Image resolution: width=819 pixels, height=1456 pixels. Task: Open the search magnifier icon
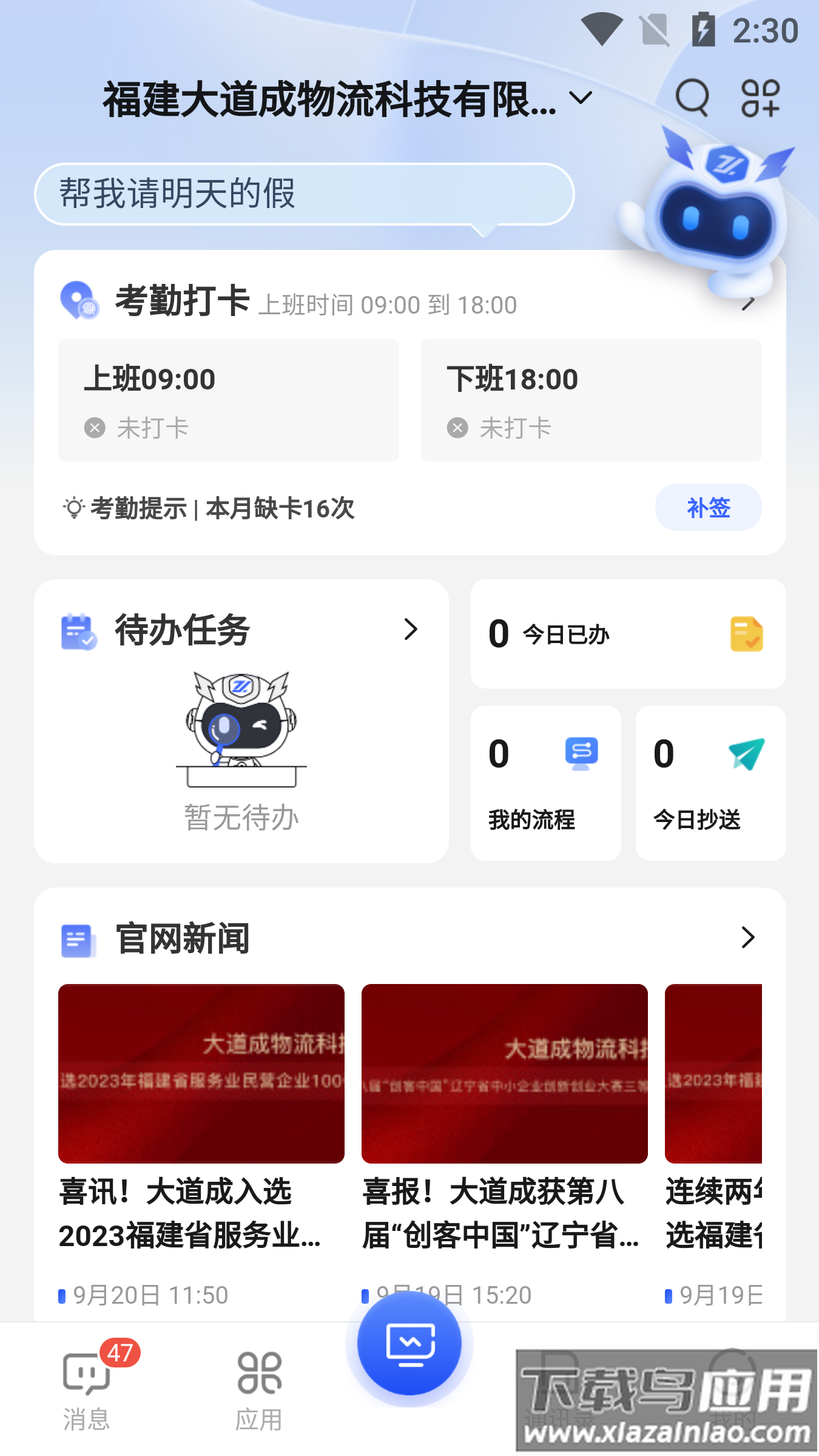click(x=693, y=97)
